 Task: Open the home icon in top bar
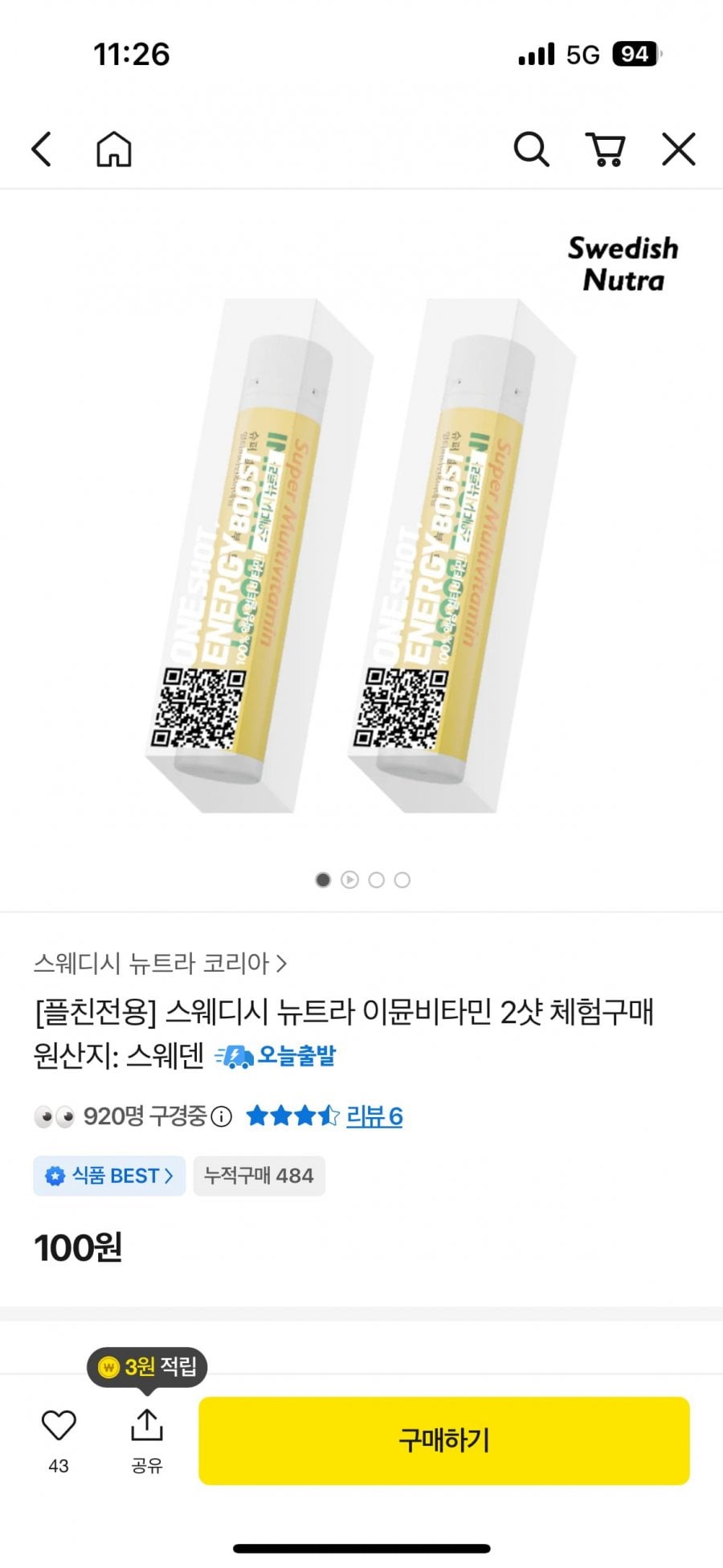click(113, 149)
